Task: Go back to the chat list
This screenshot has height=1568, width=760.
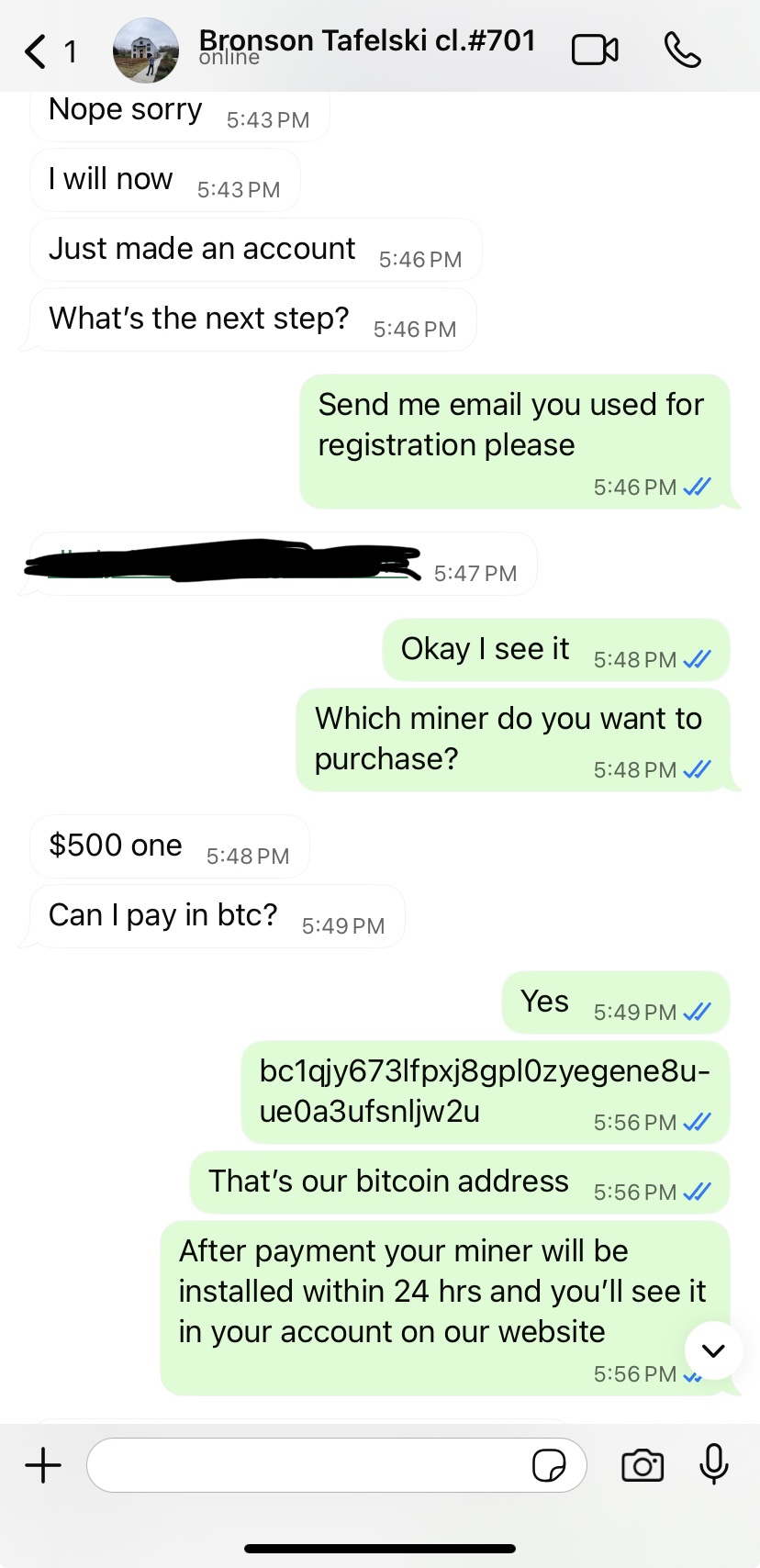Action: coord(37,51)
